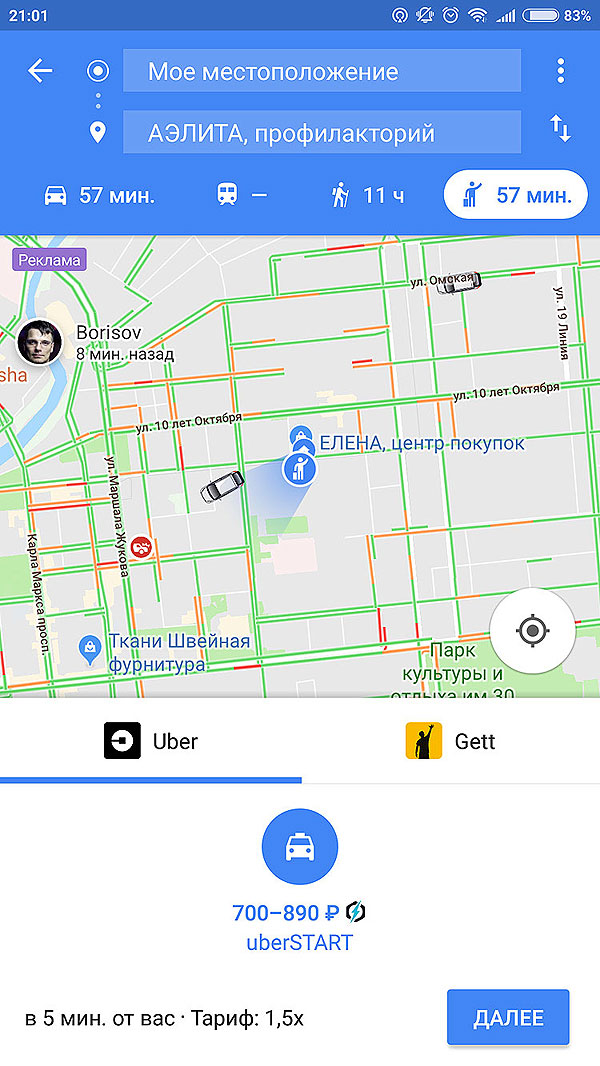The height and width of the screenshot is (1066, 600).
Task: Switch to the Uber tab
Action: pyautogui.click(x=150, y=741)
